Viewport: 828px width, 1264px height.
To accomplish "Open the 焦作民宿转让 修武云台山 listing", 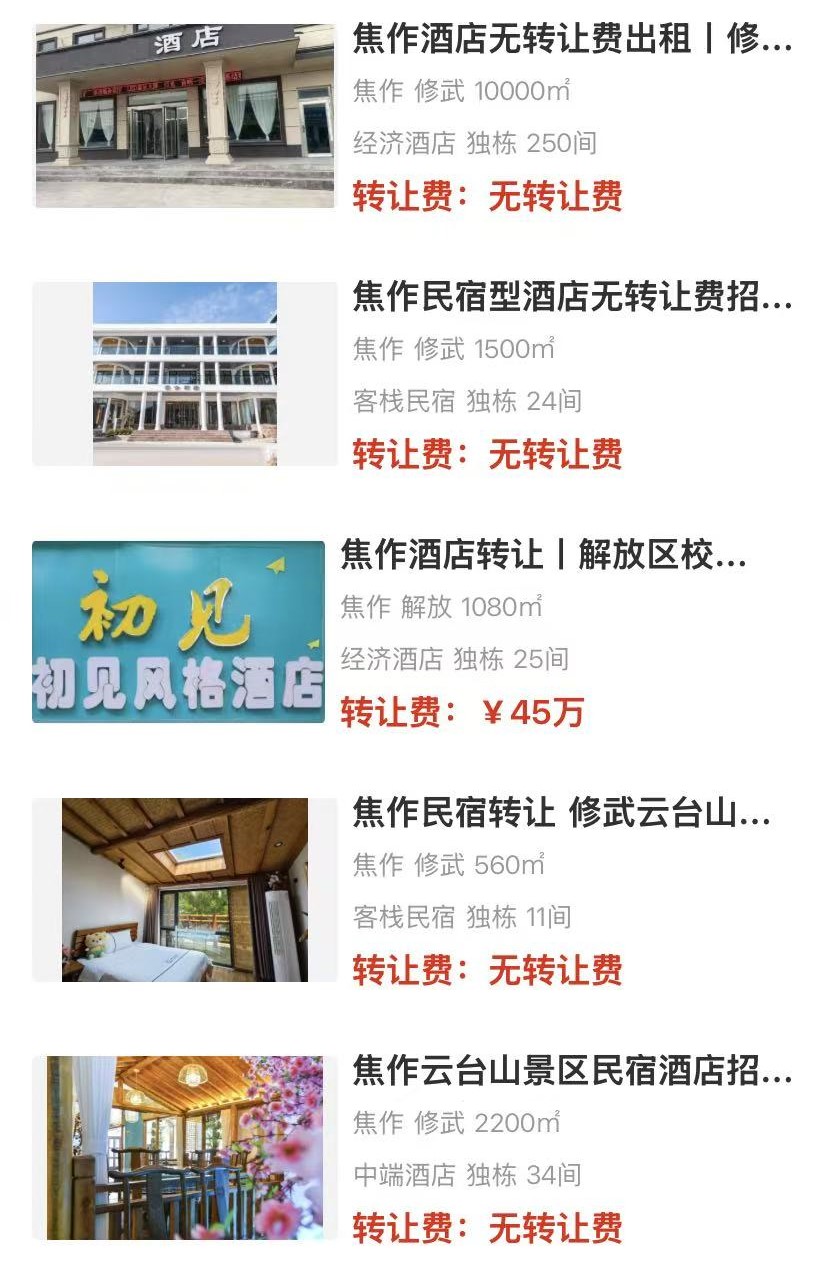I will pyautogui.click(x=560, y=813).
